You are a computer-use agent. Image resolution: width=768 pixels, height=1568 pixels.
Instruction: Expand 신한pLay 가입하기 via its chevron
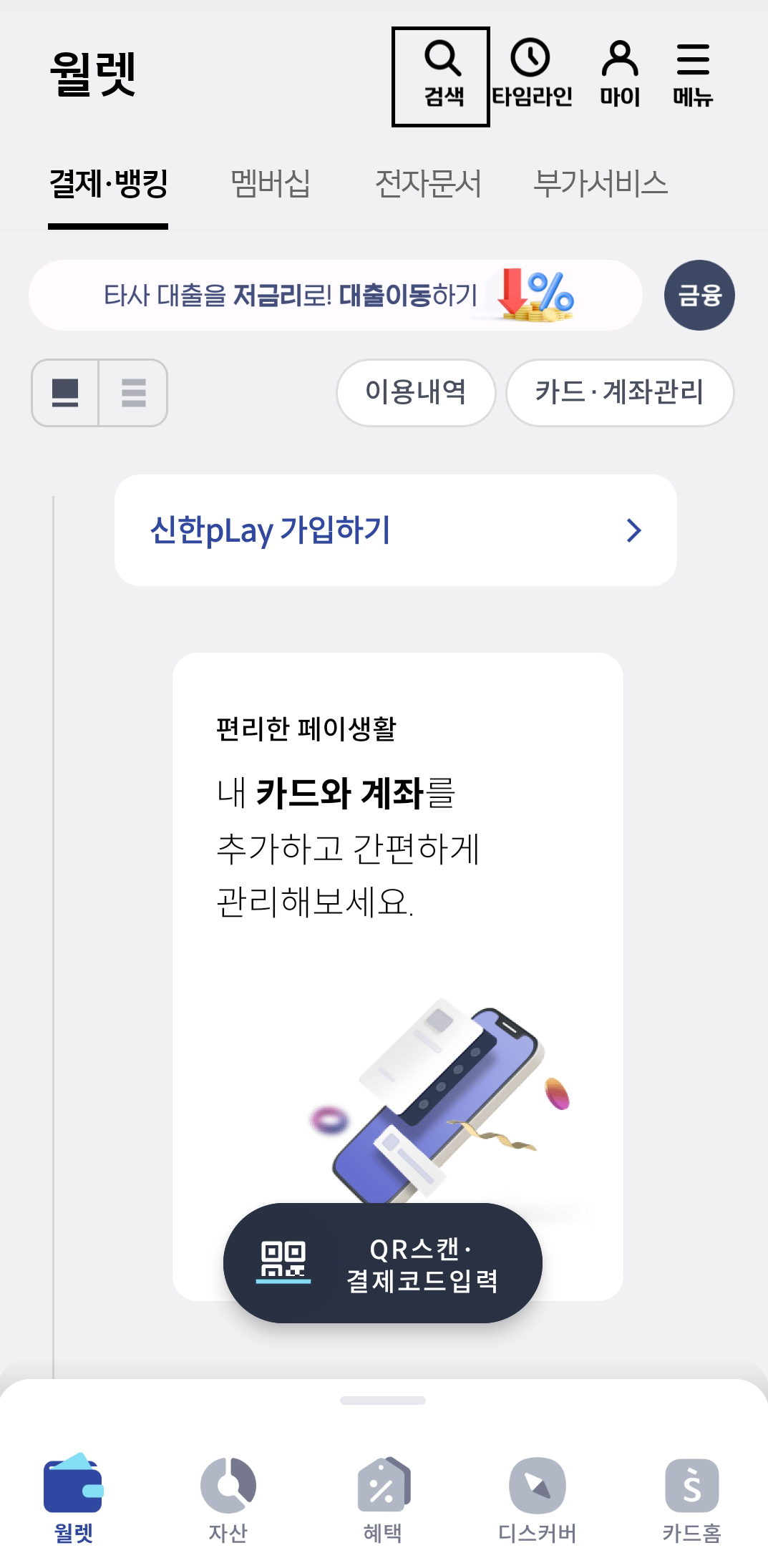coord(633,530)
